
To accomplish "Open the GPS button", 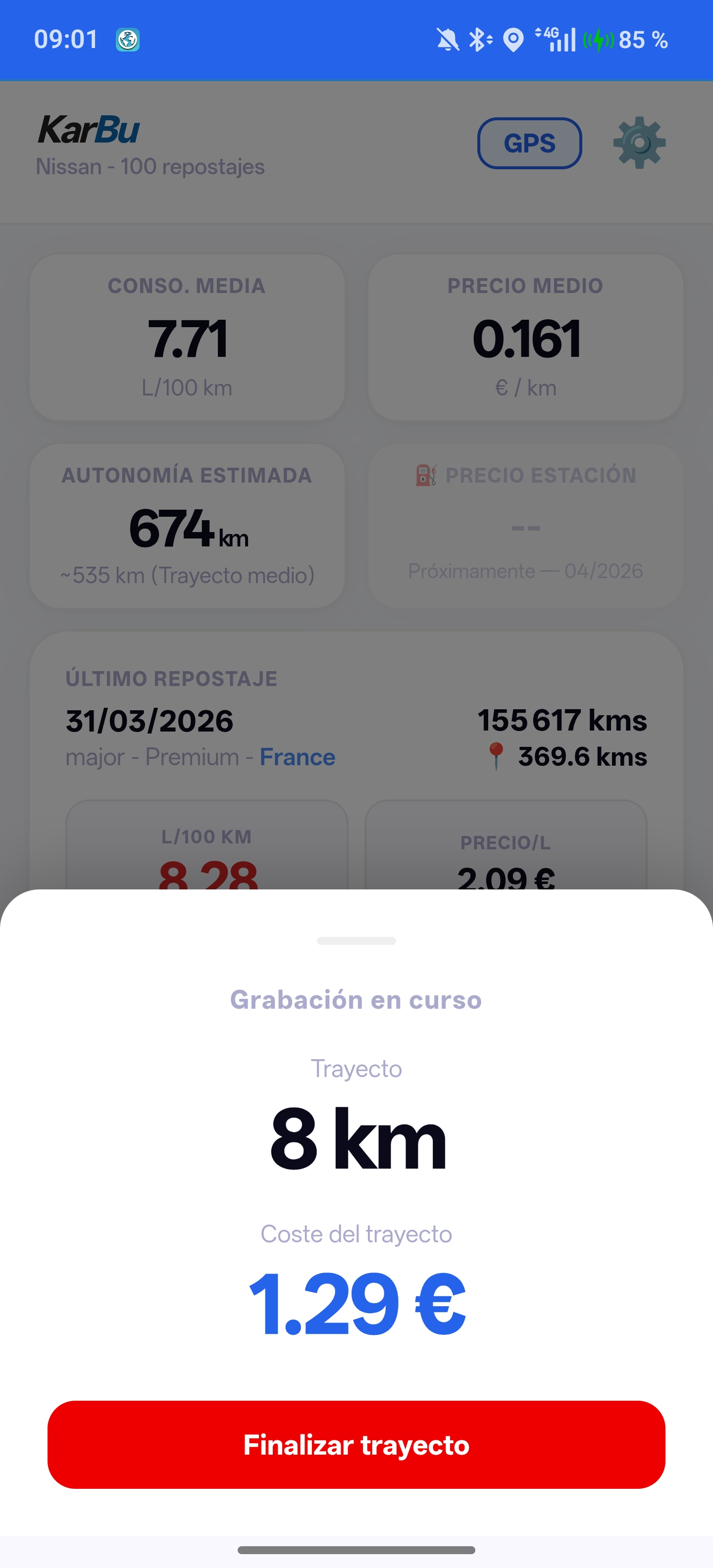I will point(529,144).
